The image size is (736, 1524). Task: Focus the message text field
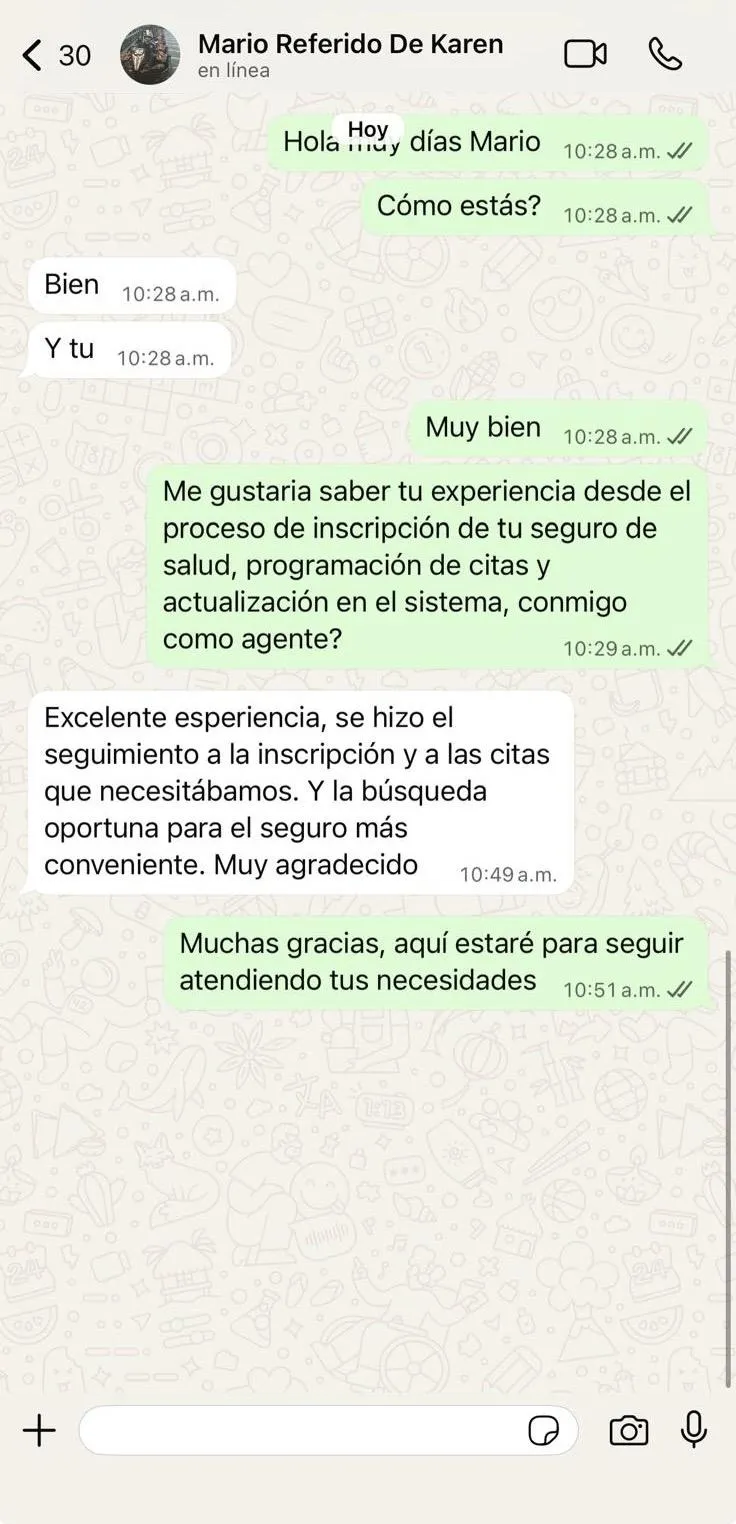300,1430
